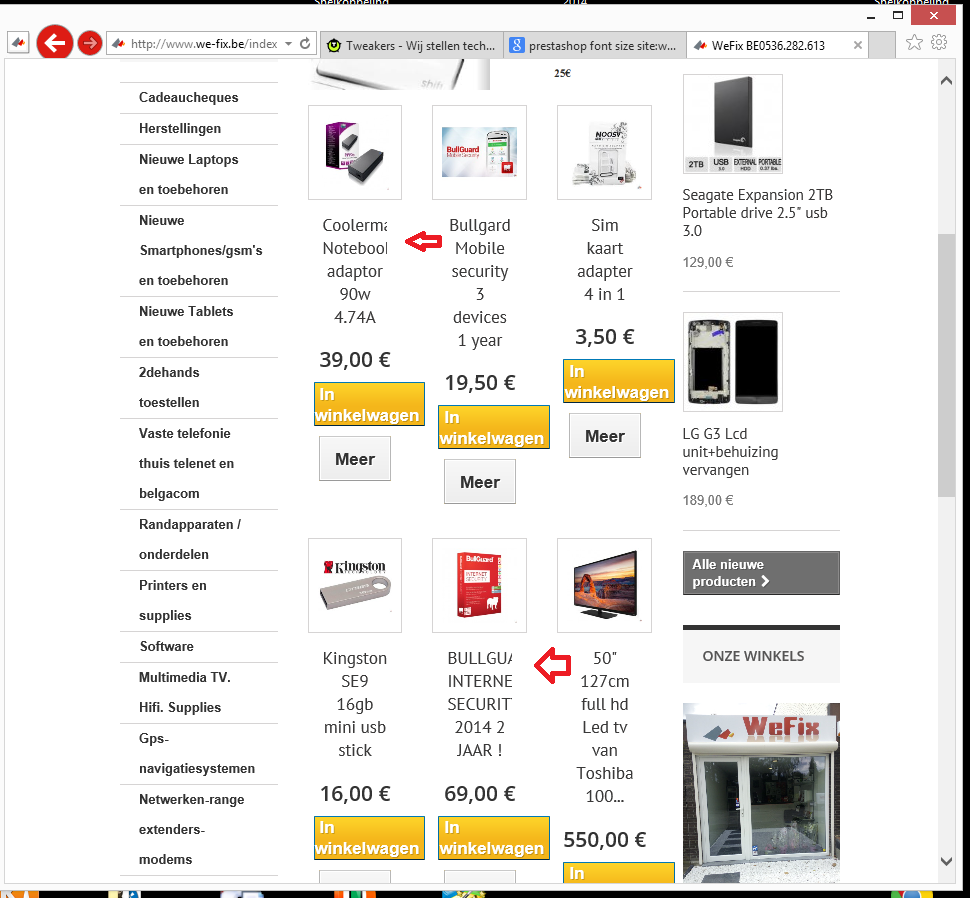Open the Toshiba 50" Led tv image

604,585
